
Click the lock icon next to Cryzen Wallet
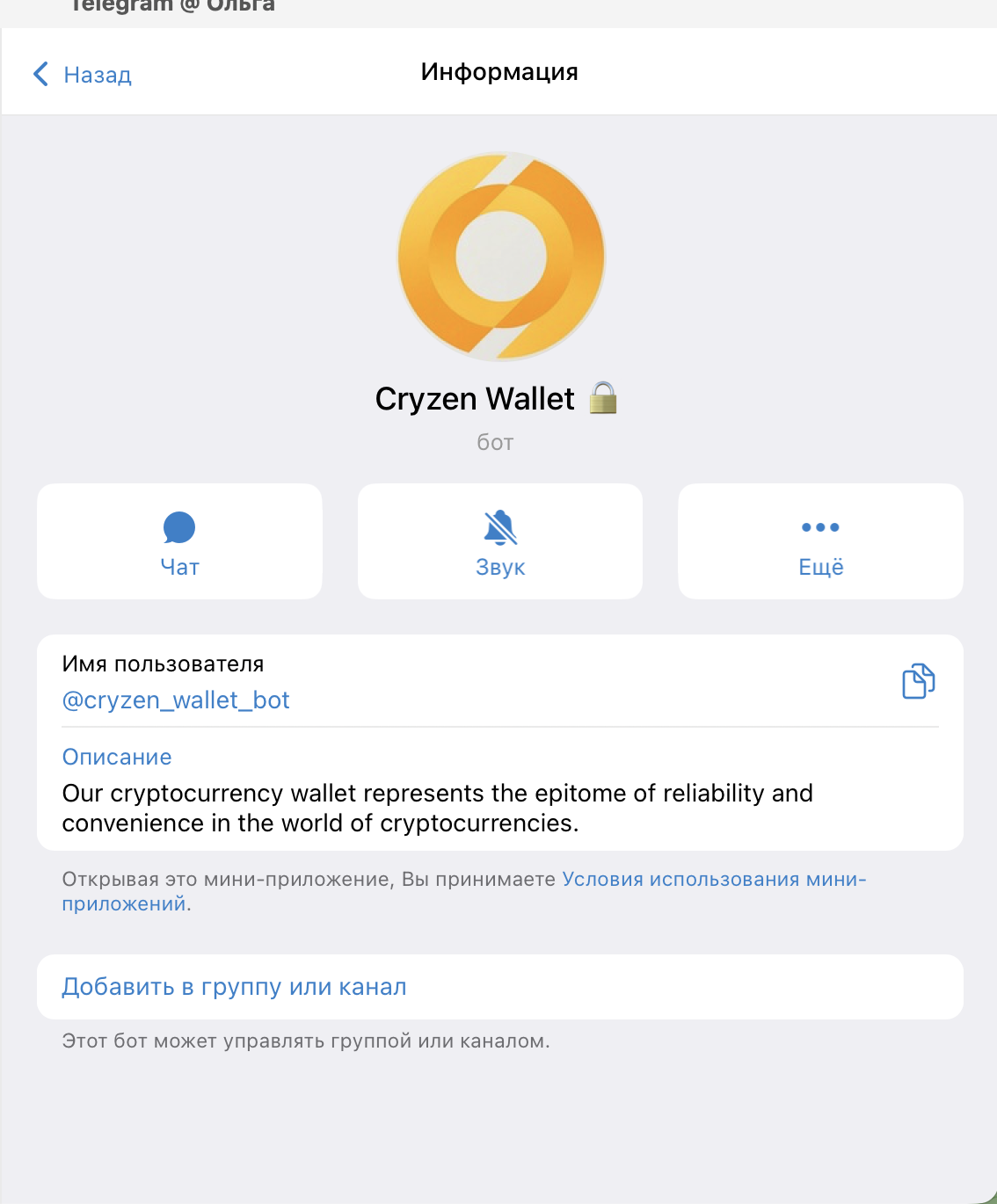point(603,398)
